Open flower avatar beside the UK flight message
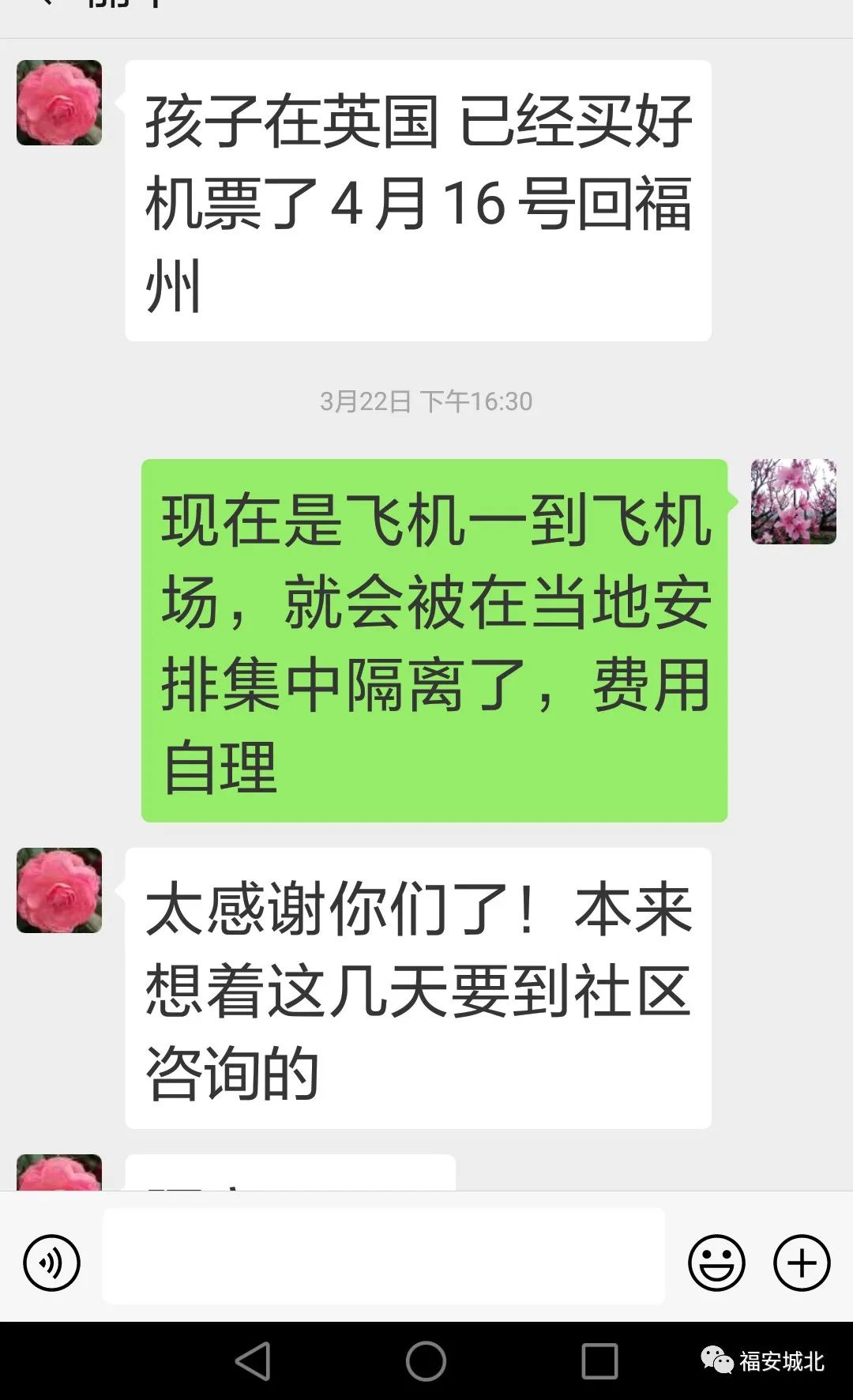This screenshot has width=853, height=1400. [x=59, y=103]
